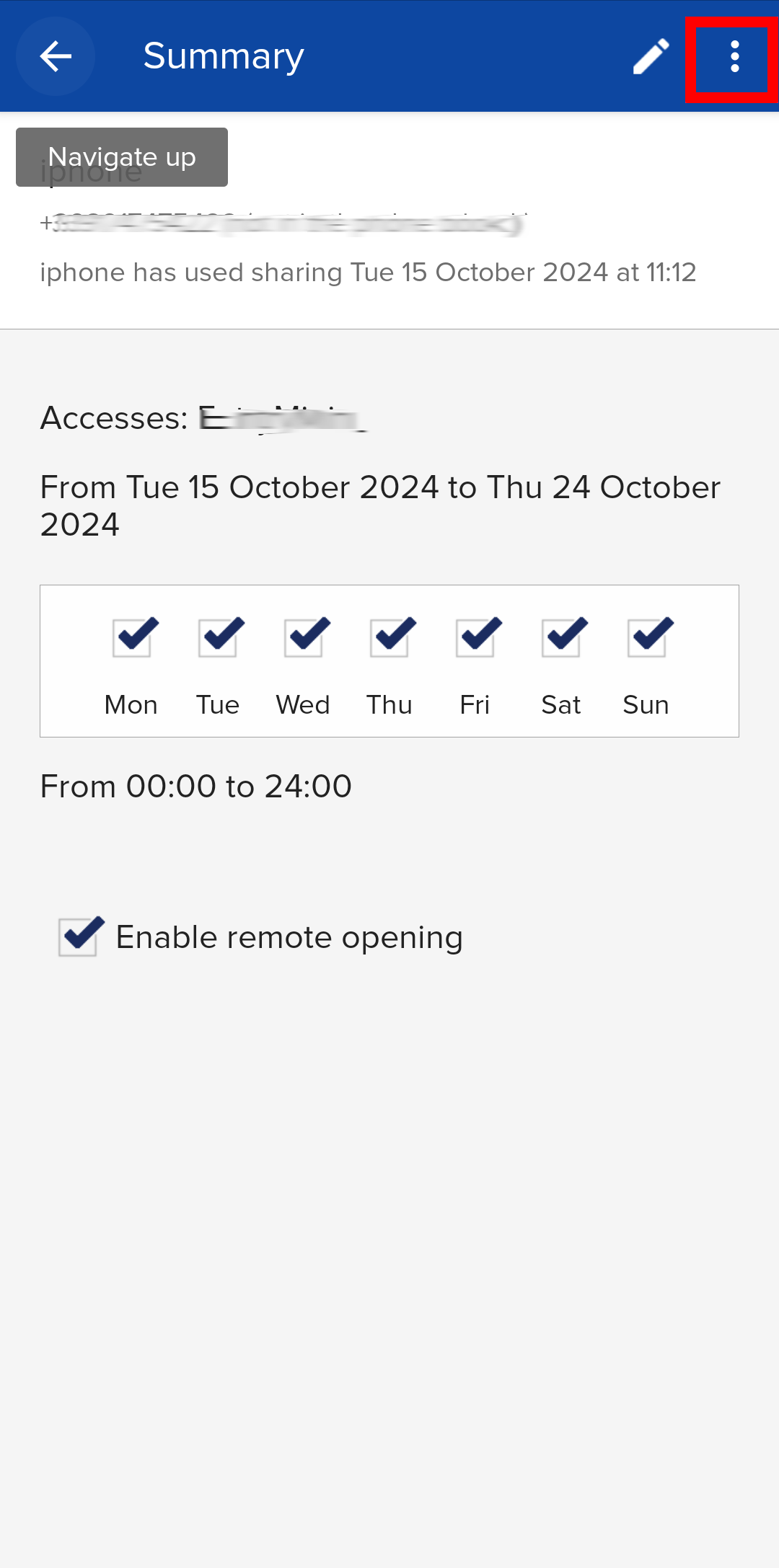Go back using the arrow
The width and height of the screenshot is (779, 1568).
click(x=56, y=56)
